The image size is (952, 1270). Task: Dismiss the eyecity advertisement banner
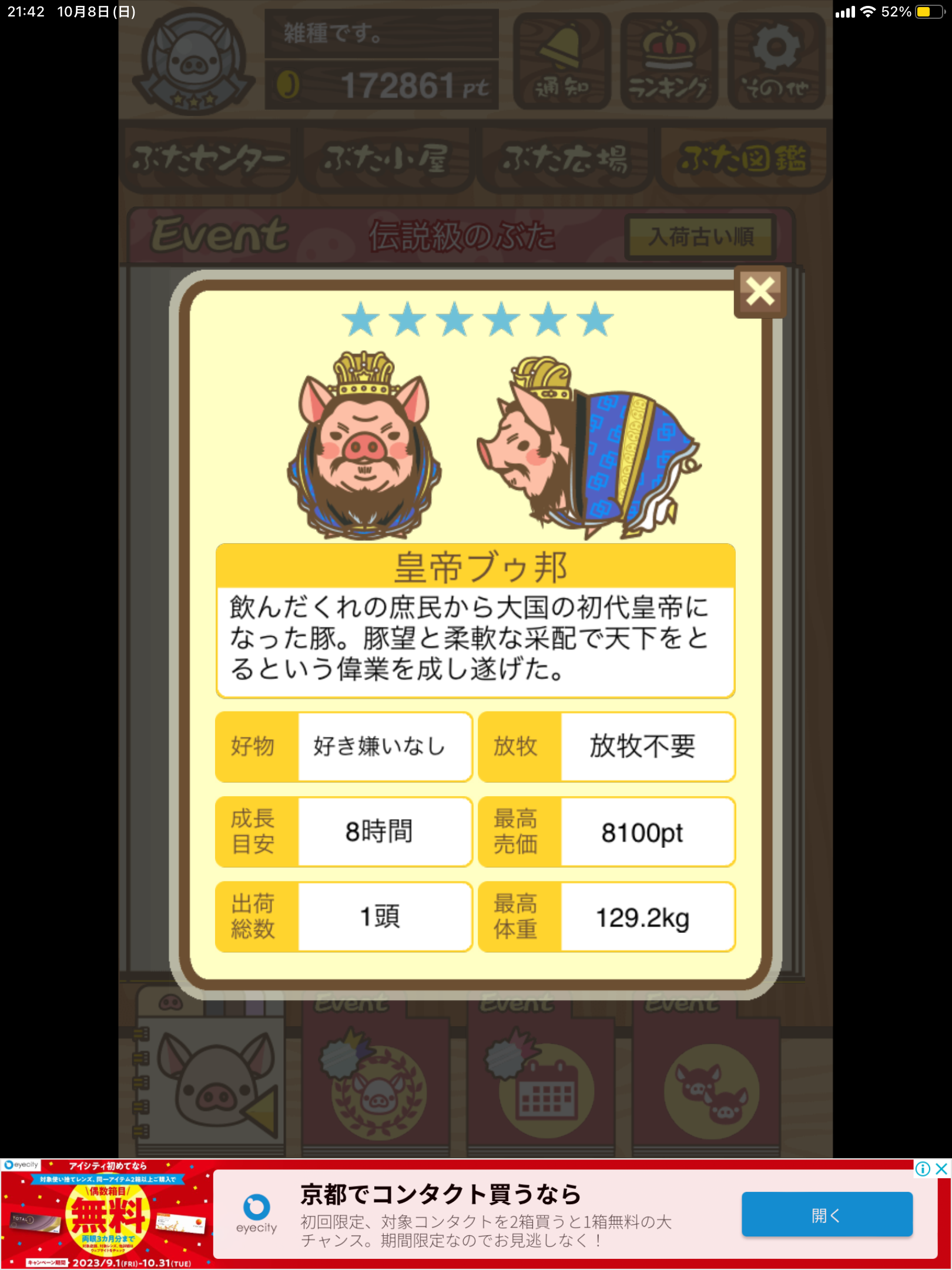tap(941, 1168)
